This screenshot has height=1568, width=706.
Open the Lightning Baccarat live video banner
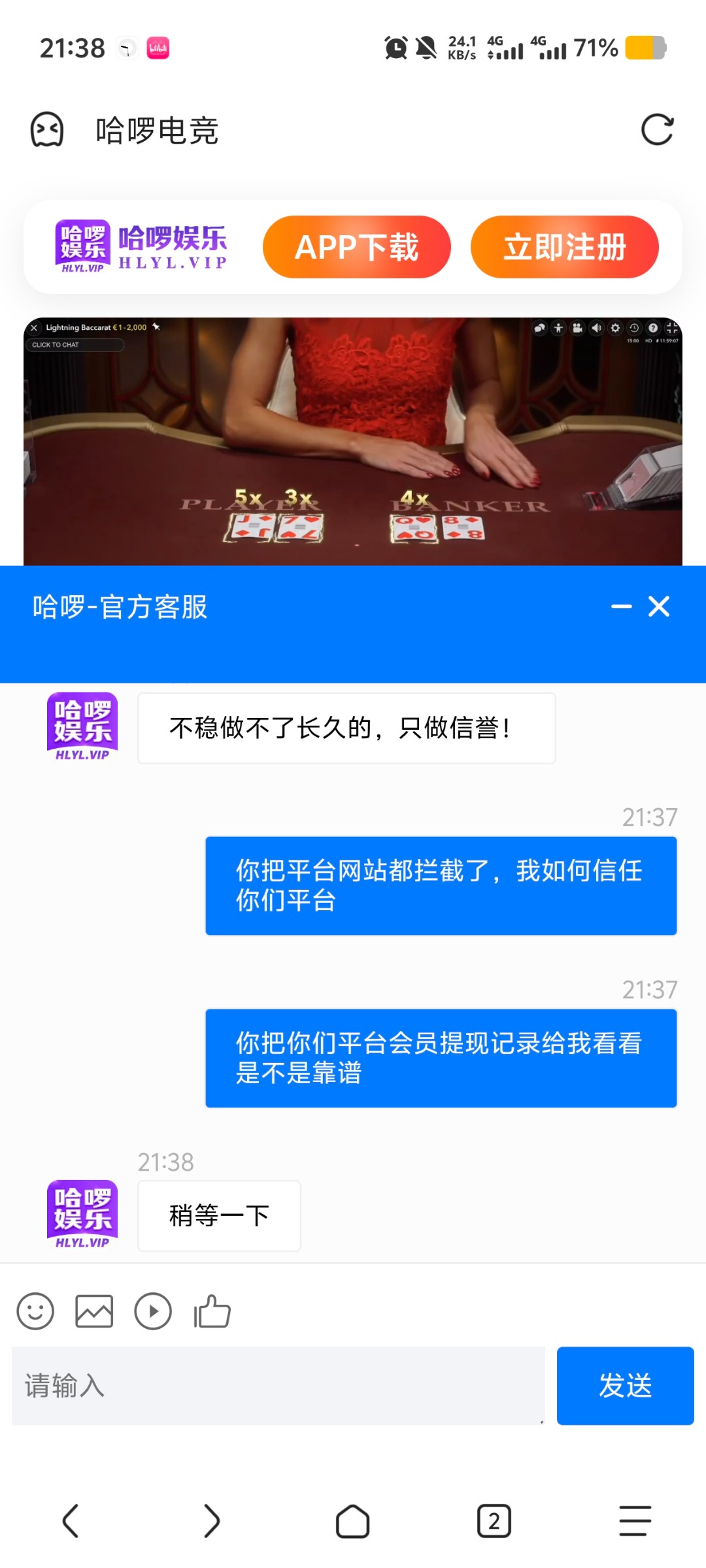(x=353, y=441)
